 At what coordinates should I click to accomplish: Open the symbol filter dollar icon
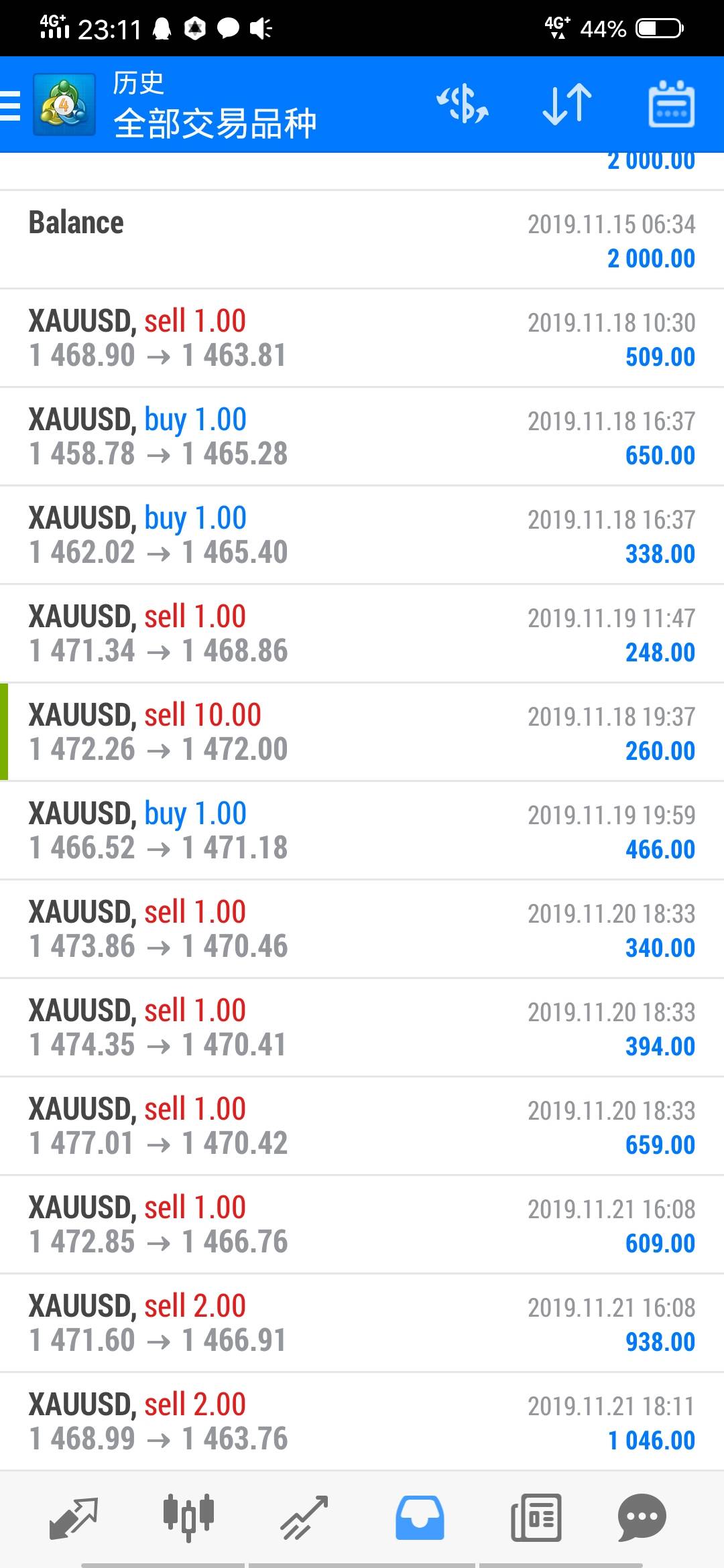(463, 105)
